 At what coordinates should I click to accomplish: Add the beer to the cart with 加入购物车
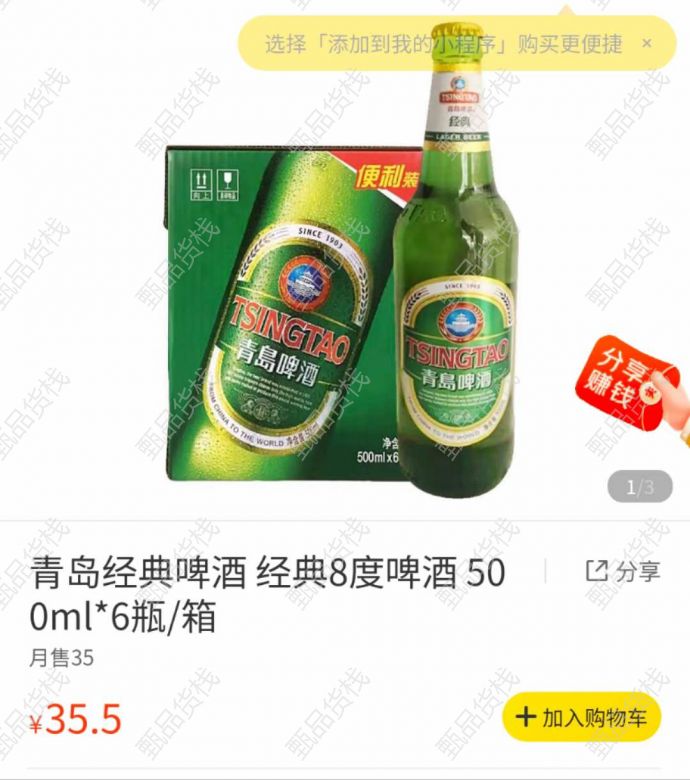[581, 717]
